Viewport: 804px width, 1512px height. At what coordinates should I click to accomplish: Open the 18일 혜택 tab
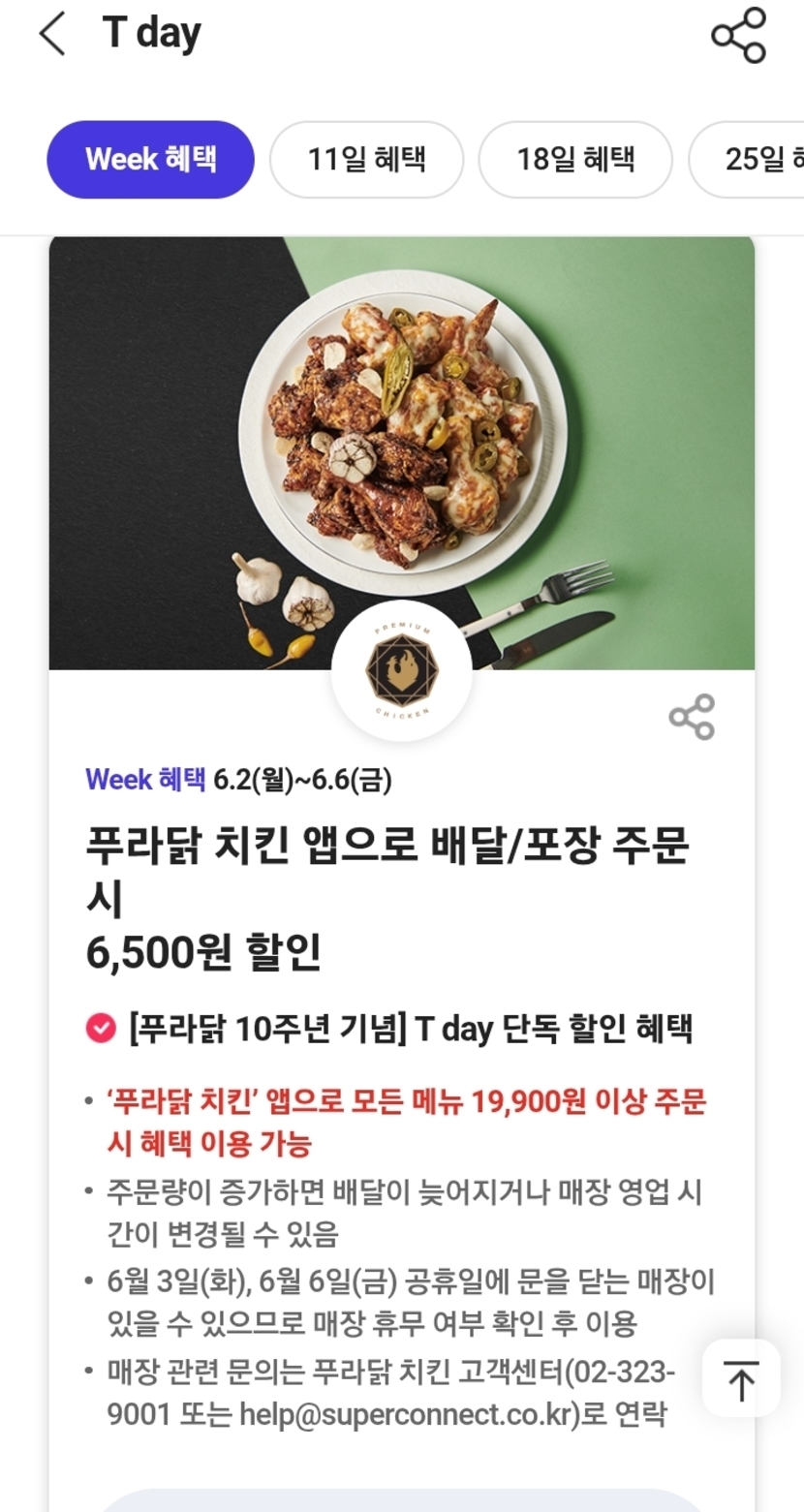pyautogui.click(x=575, y=159)
